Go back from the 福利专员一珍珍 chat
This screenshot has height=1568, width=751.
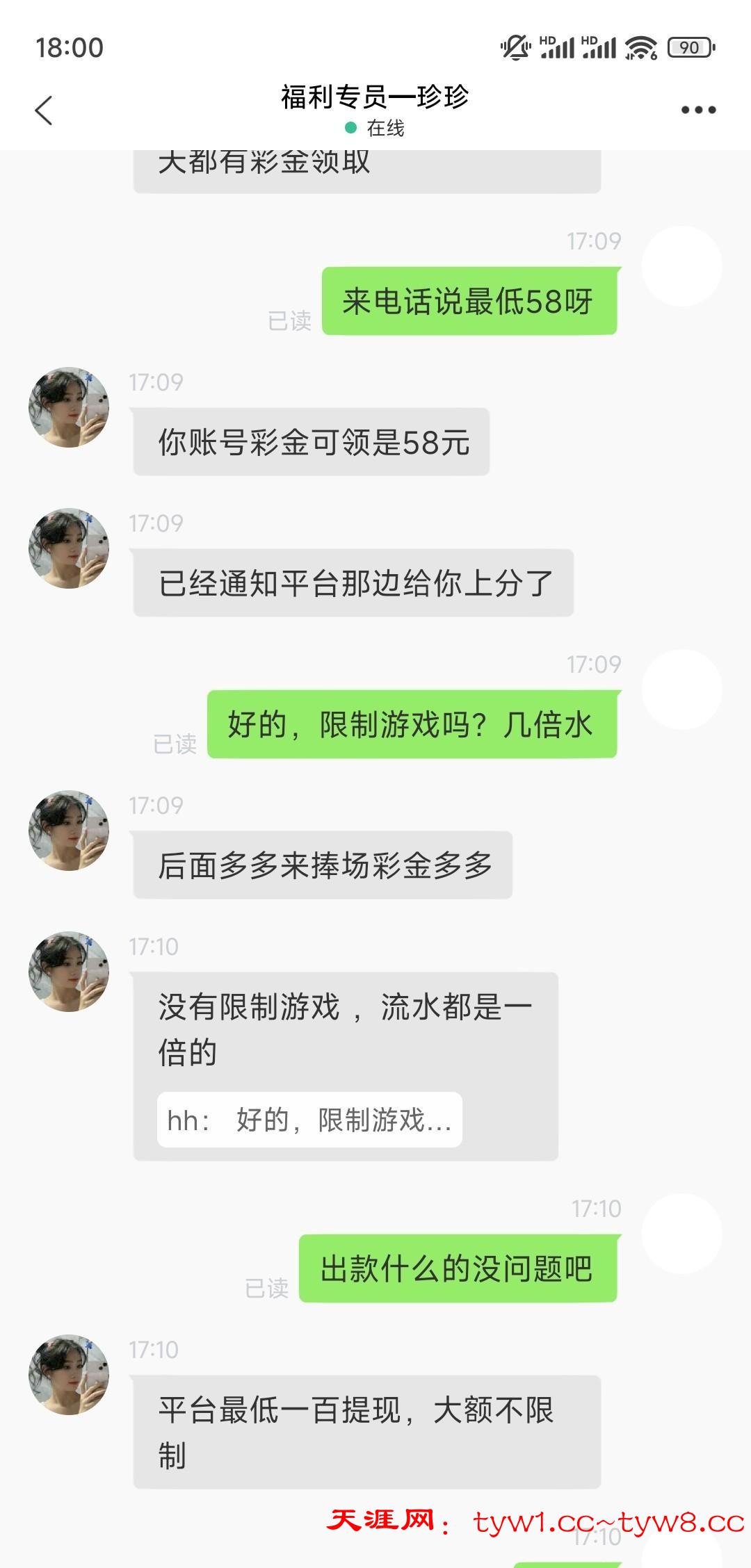coord(44,111)
